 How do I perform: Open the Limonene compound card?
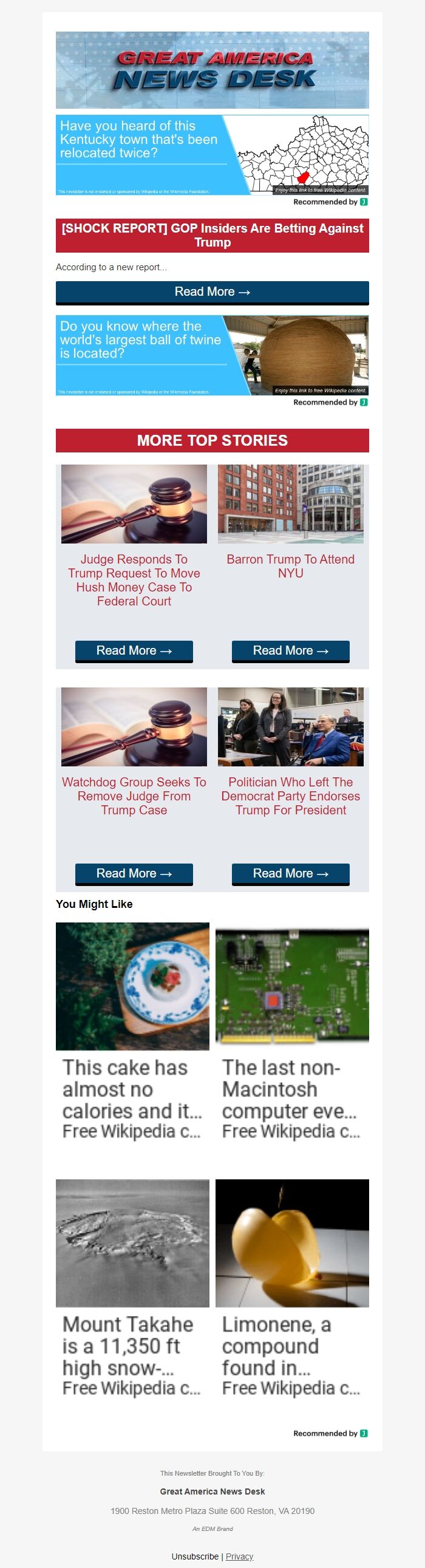[292, 1290]
